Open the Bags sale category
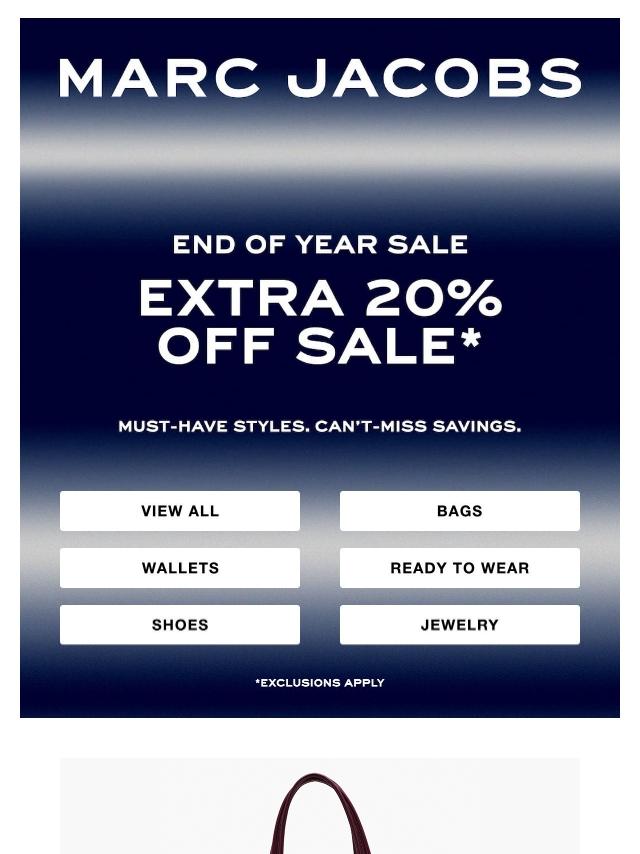640x854 pixels. click(460, 511)
